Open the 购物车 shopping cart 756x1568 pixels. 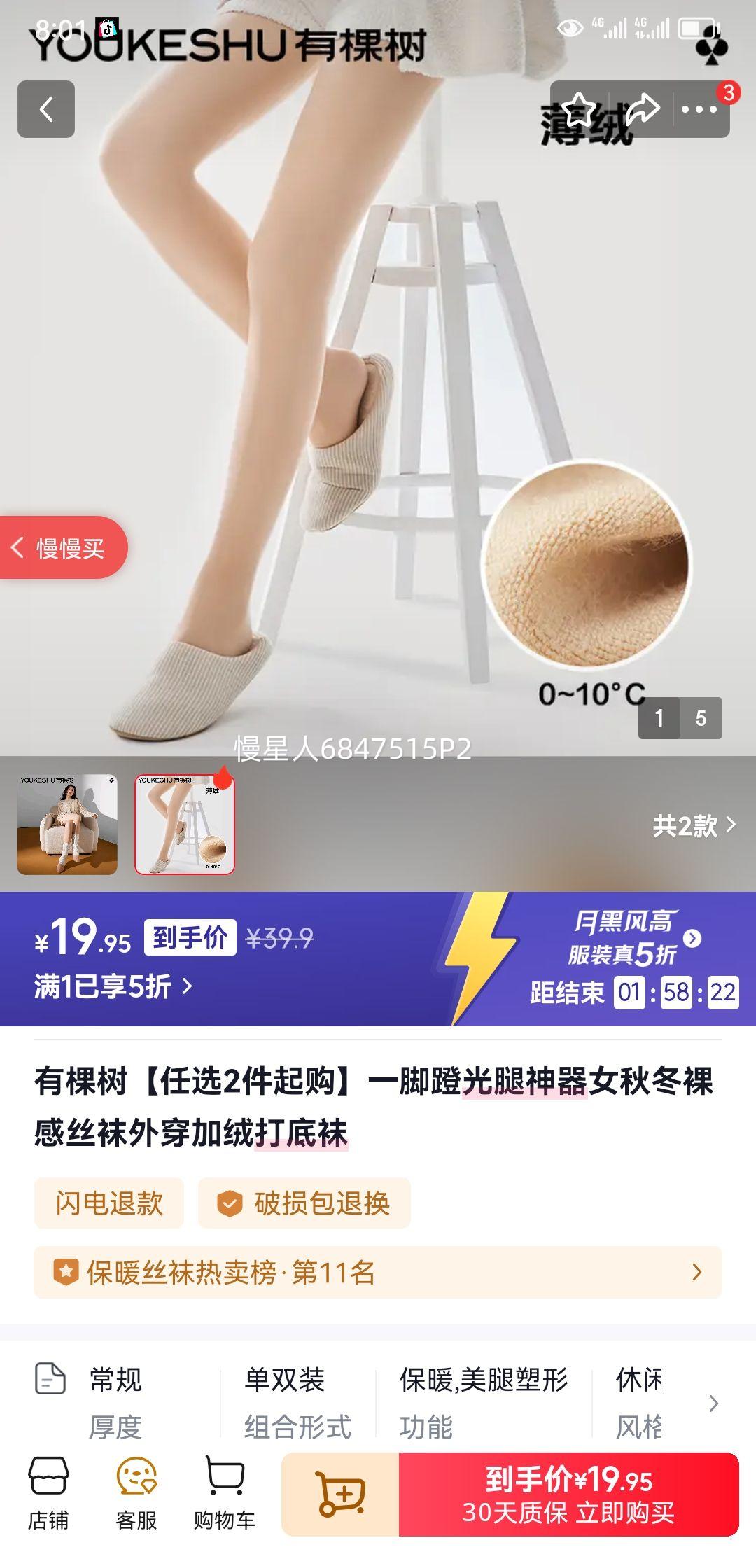224,1491
